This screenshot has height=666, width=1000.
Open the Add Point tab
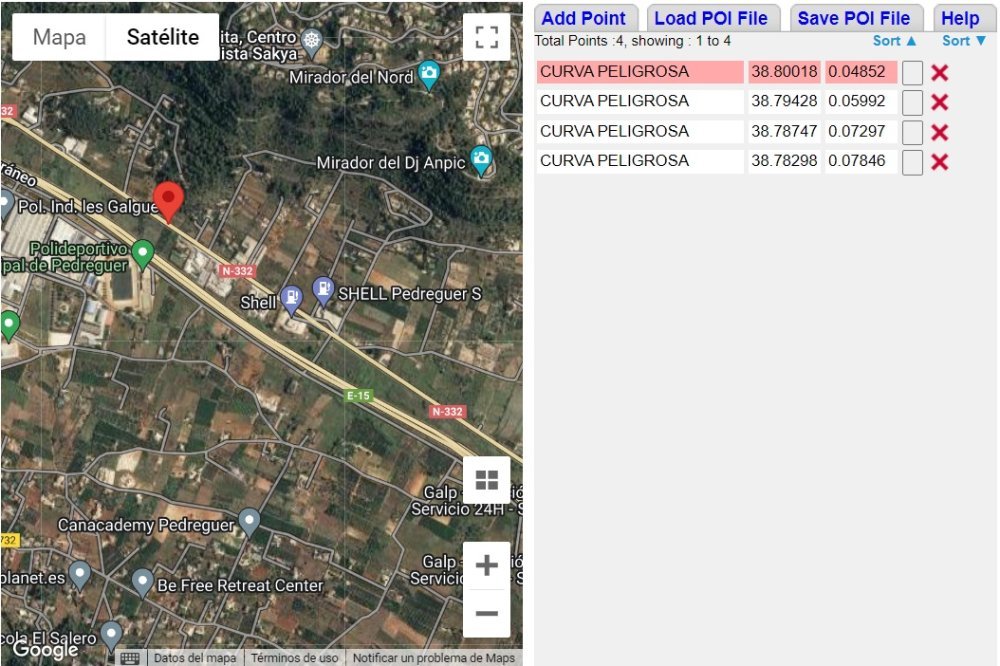[x=584, y=18]
